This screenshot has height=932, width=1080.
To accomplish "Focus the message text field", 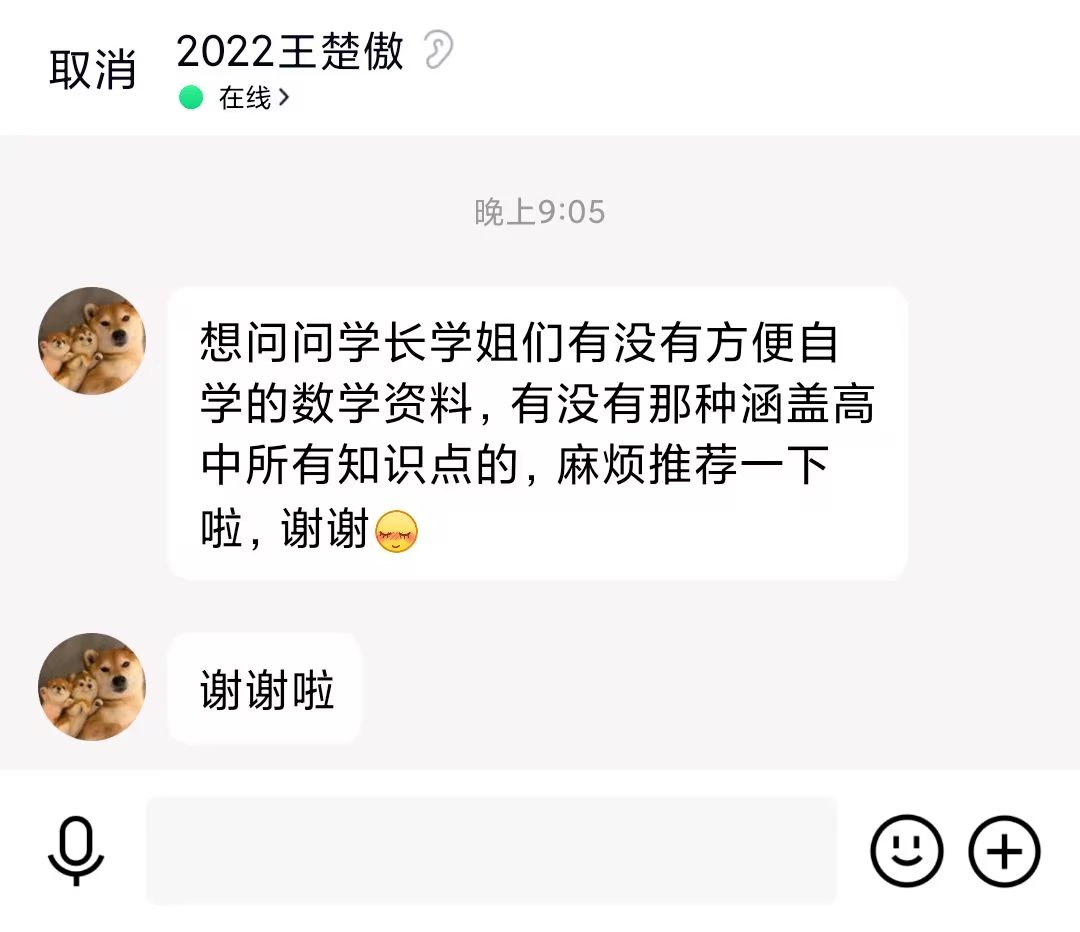I will click(x=491, y=851).
